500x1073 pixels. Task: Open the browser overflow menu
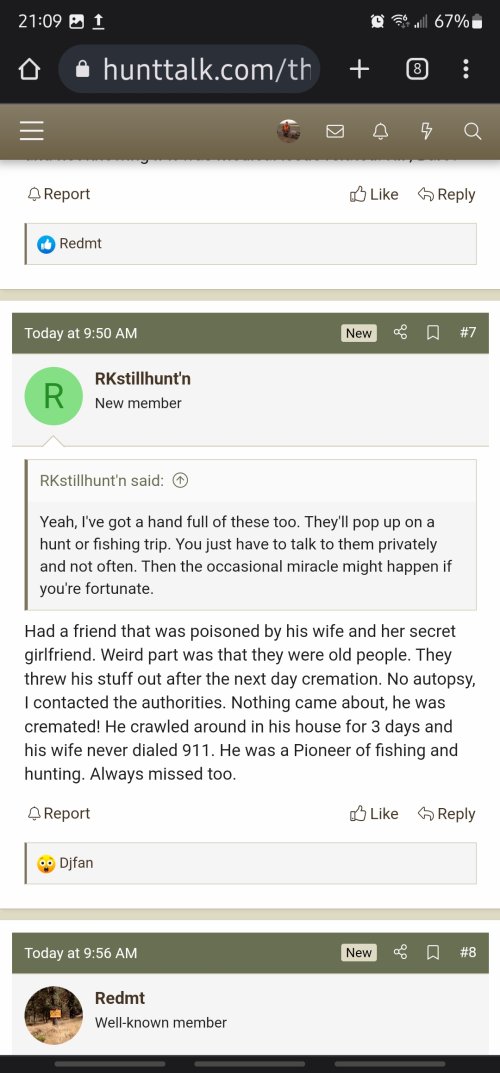466,69
